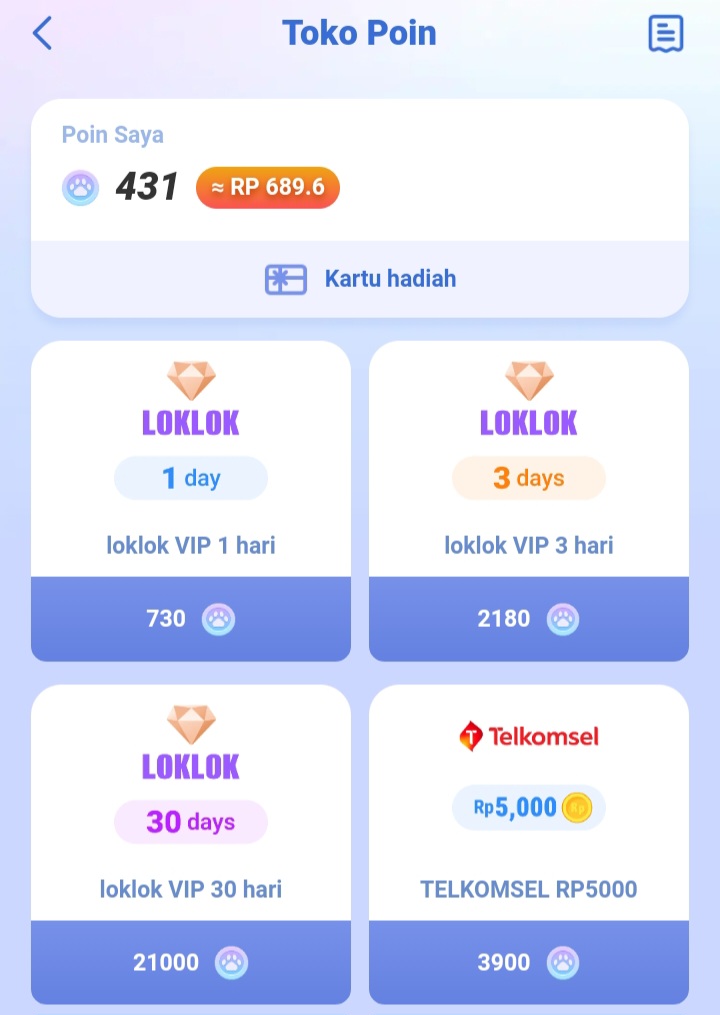
Task: Open the loklok VIP 30 hari item
Action: pos(191,844)
